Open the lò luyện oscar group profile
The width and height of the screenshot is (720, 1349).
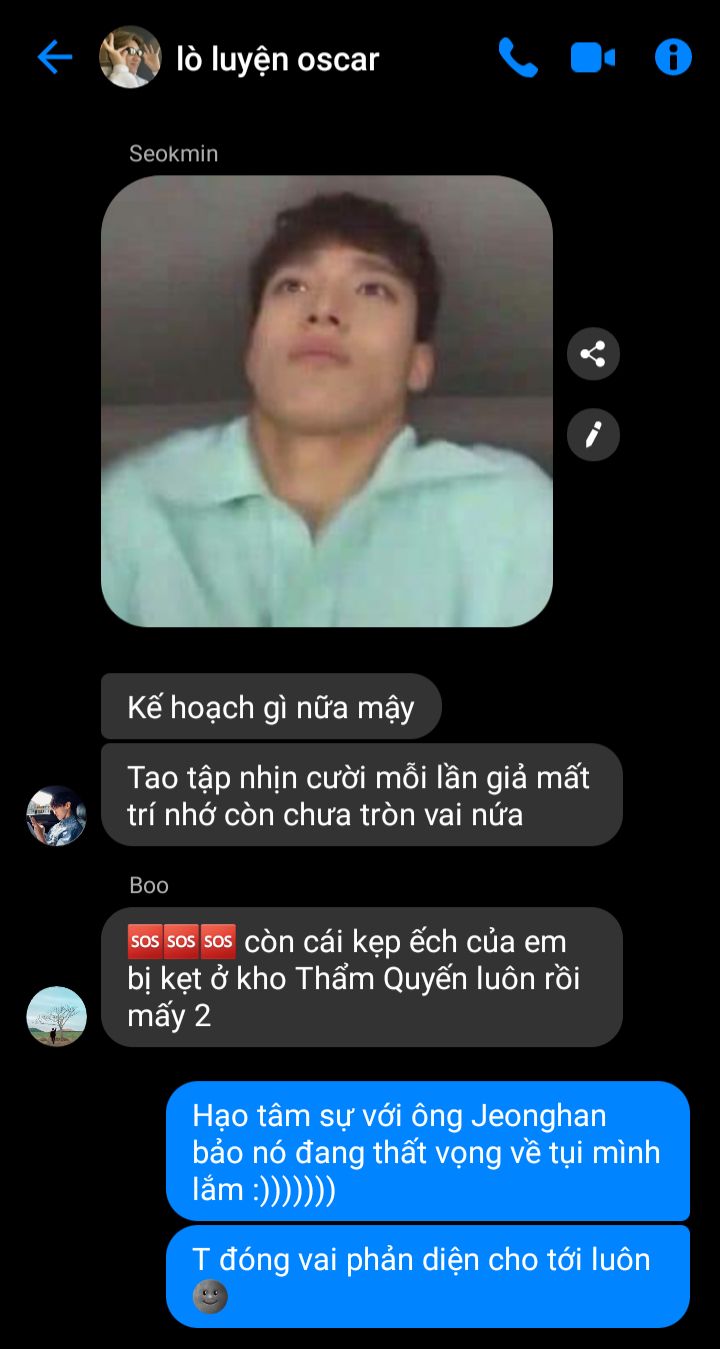tap(131, 58)
